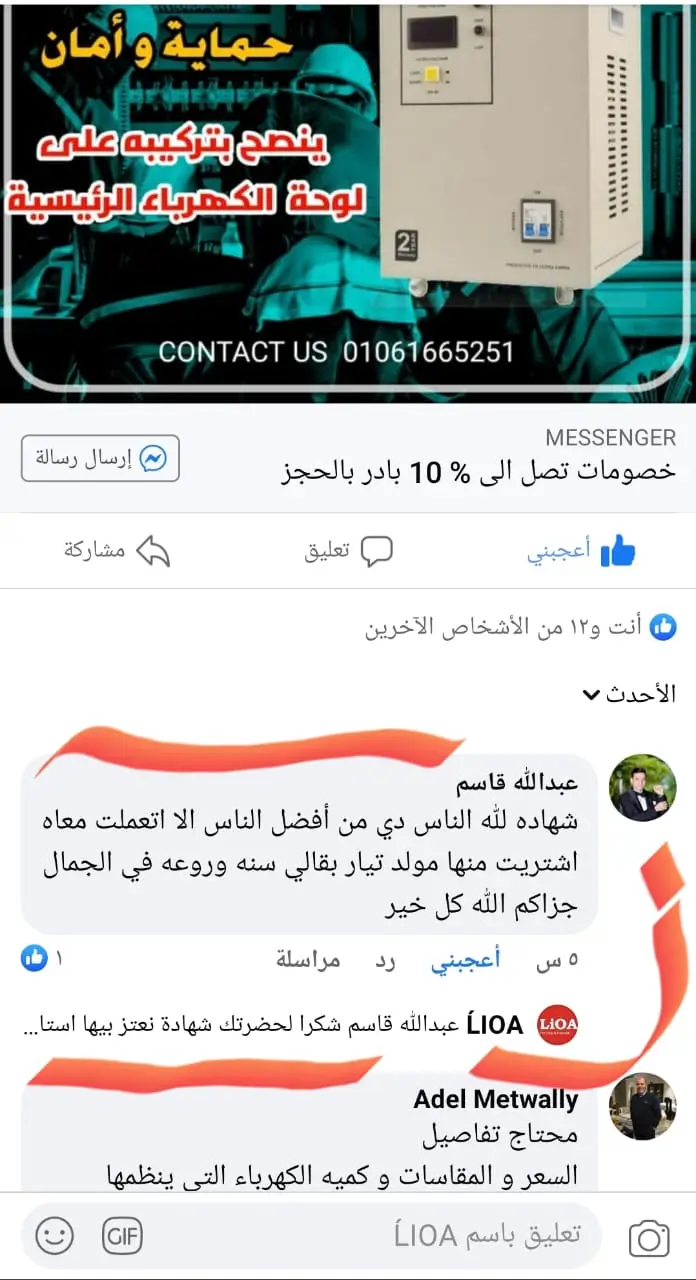View who reacted: أنت و١٢ من الأشخاص الآخرين
Screen dimensions: 696x1280
point(520,628)
